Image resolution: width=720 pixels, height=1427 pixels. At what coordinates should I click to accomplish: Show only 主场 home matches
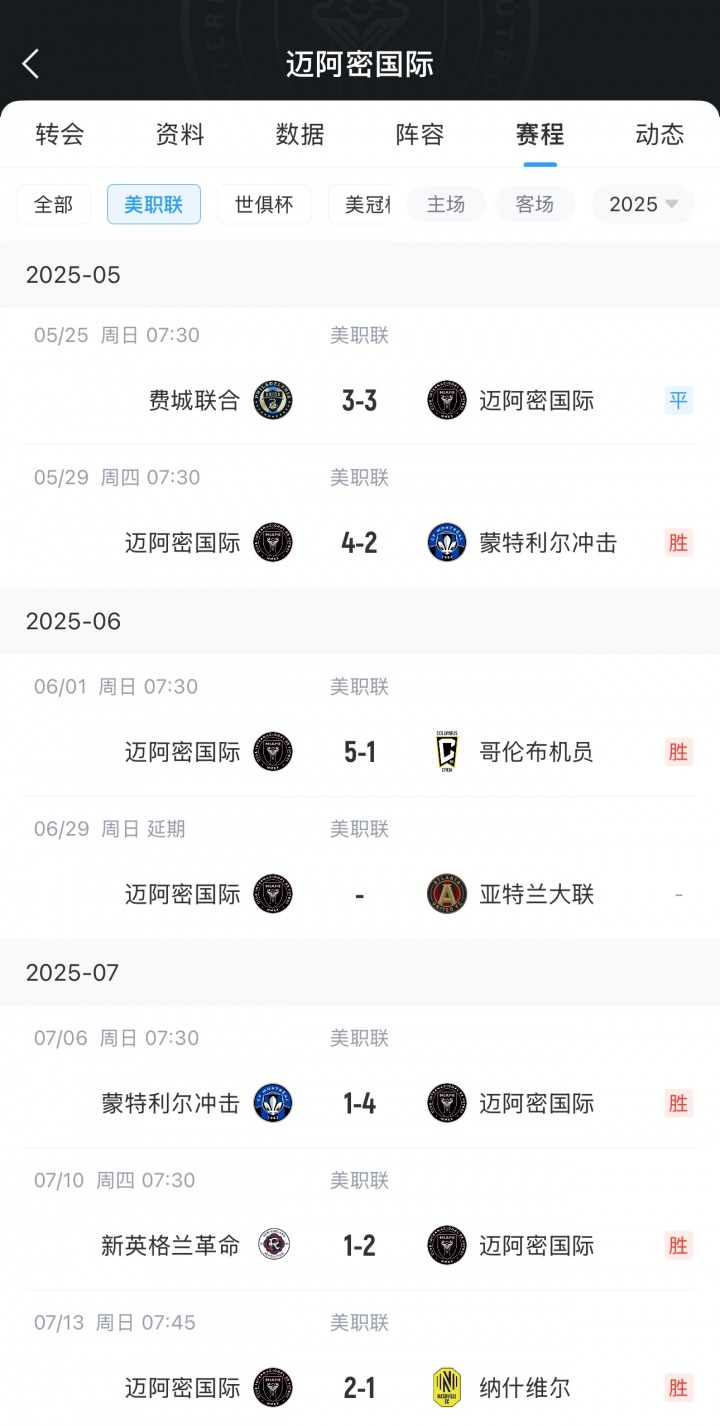click(446, 204)
